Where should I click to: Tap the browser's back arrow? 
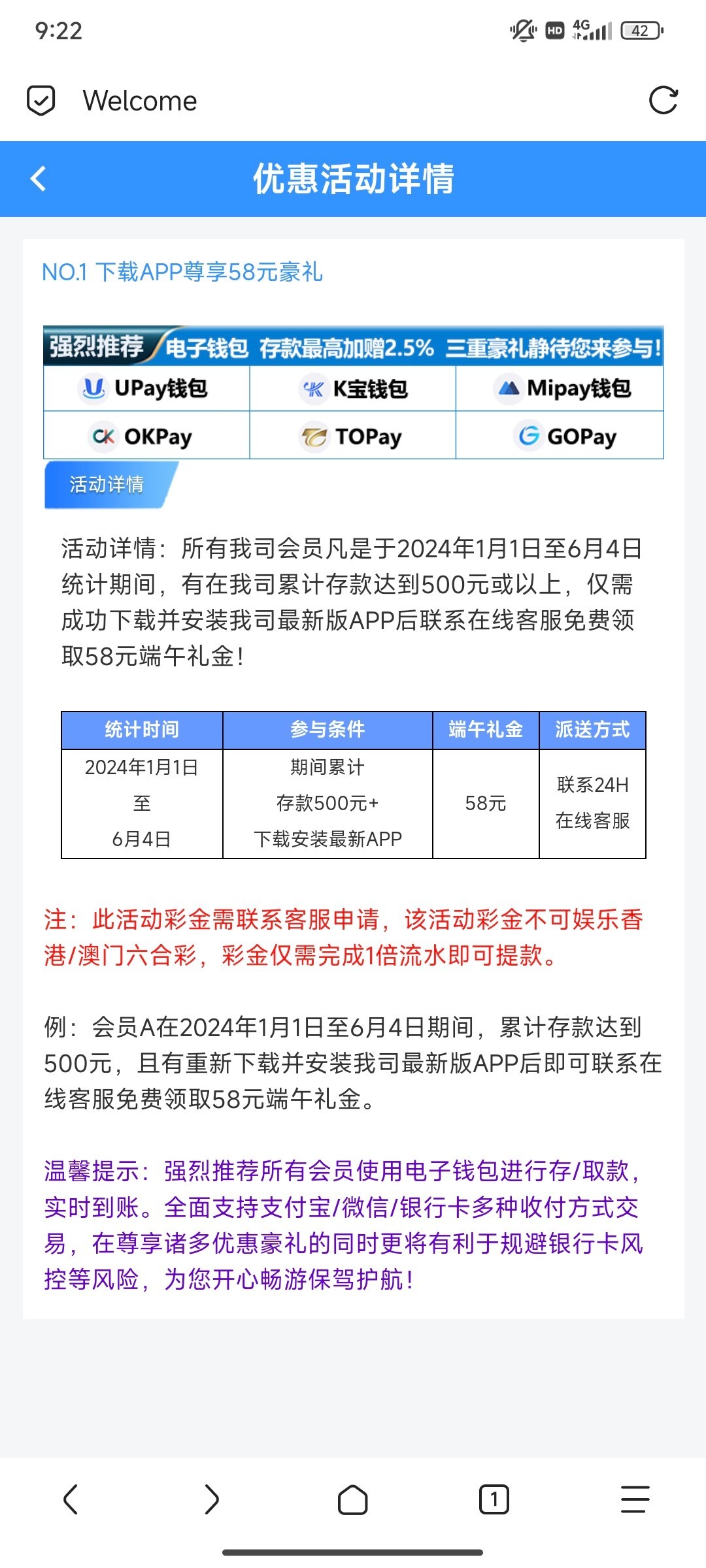click(x=71, y=1499)
